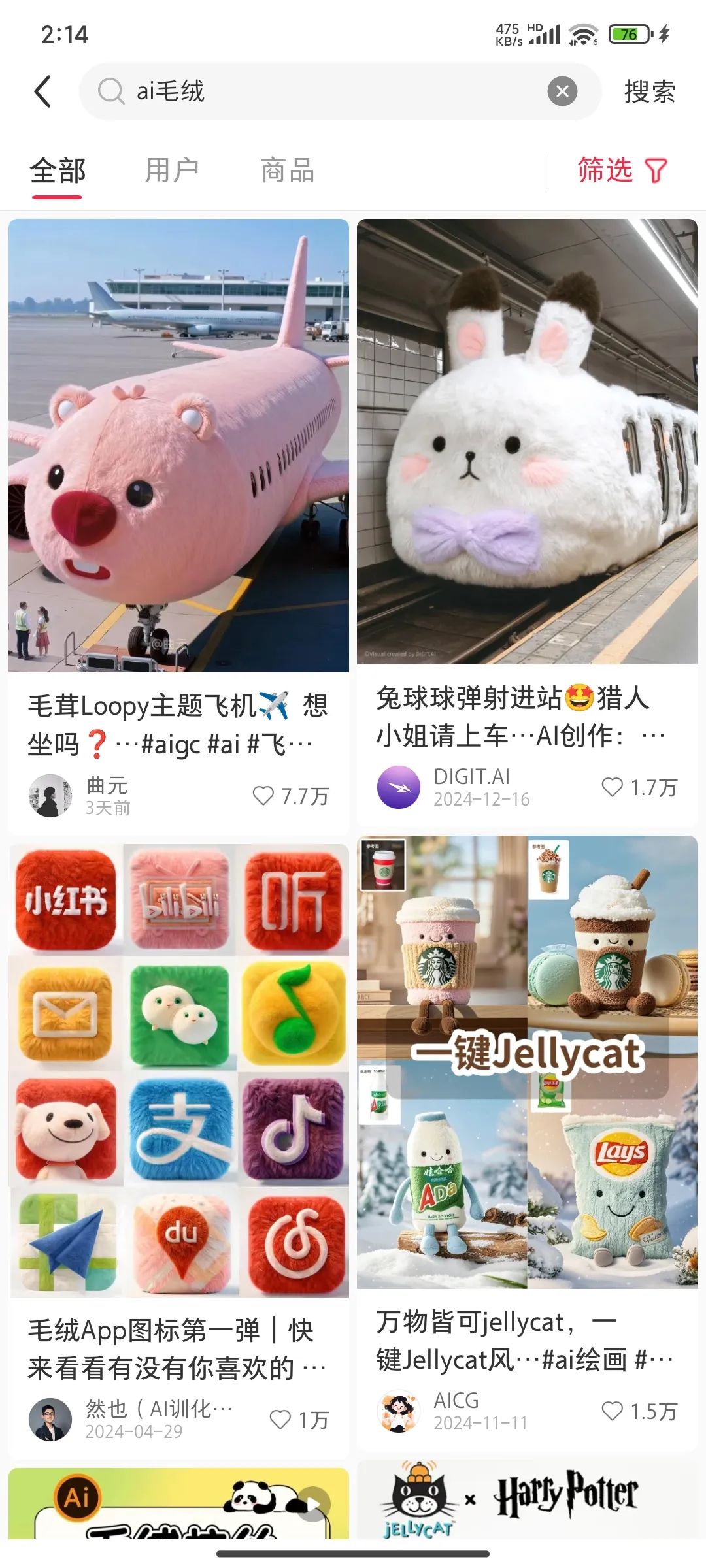Open DIGIT.AI's purple profile avatar

tap(399, 787)
